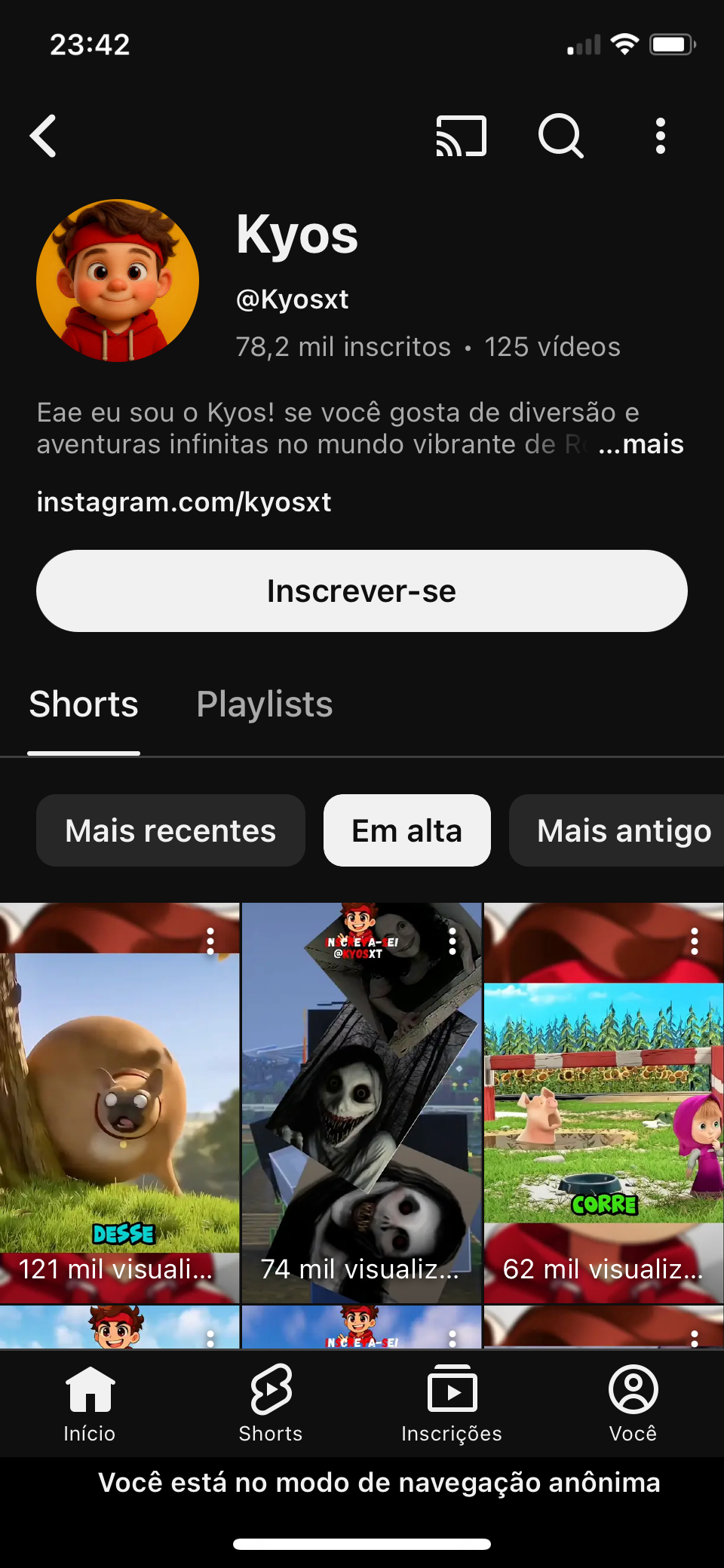Screen dimensions: 724x1568
Task: Select the Em alta filter chip
Action: tap(407, 830)
